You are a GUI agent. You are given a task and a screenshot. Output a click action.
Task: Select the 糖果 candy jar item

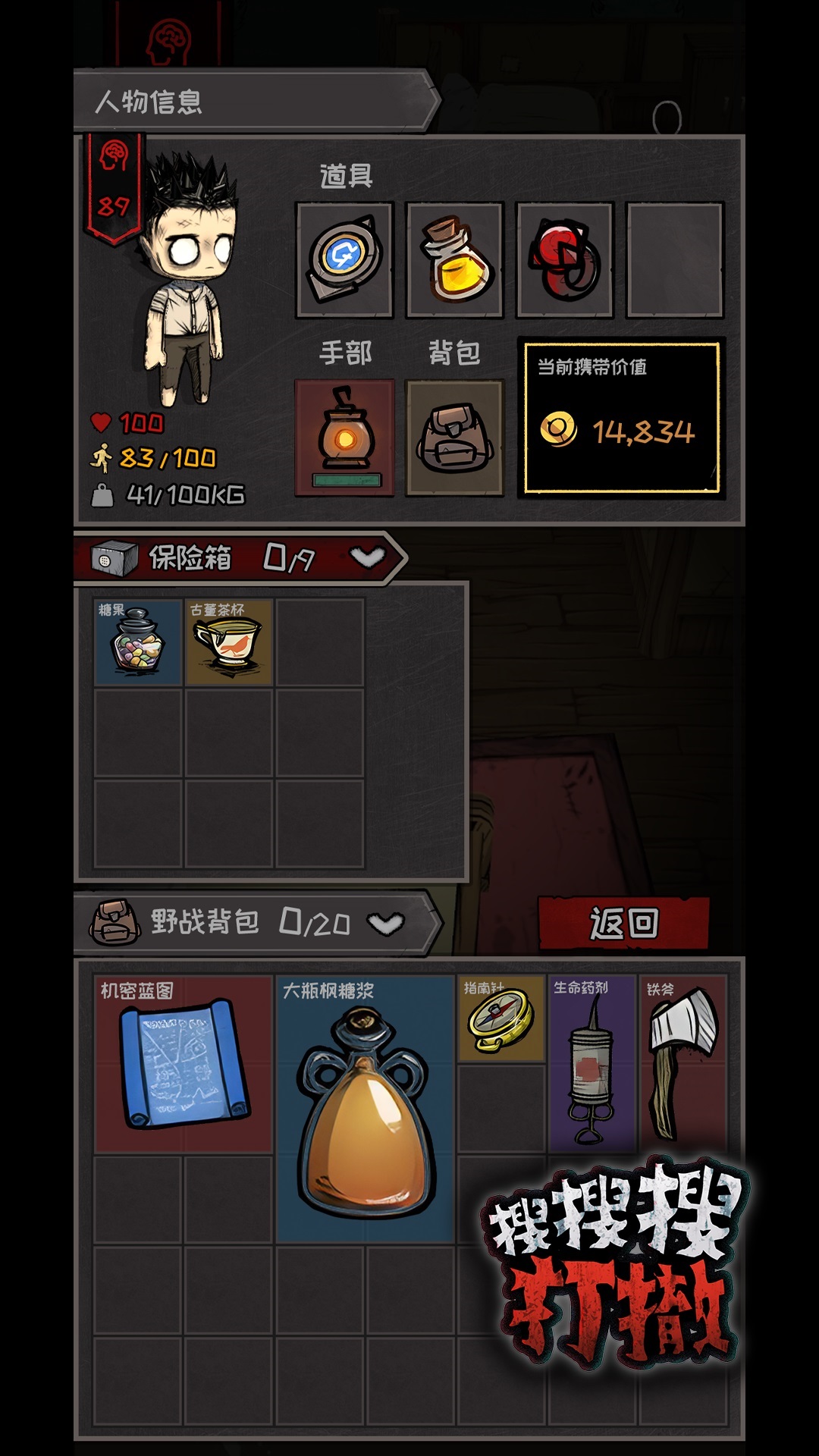coord(138,643)
